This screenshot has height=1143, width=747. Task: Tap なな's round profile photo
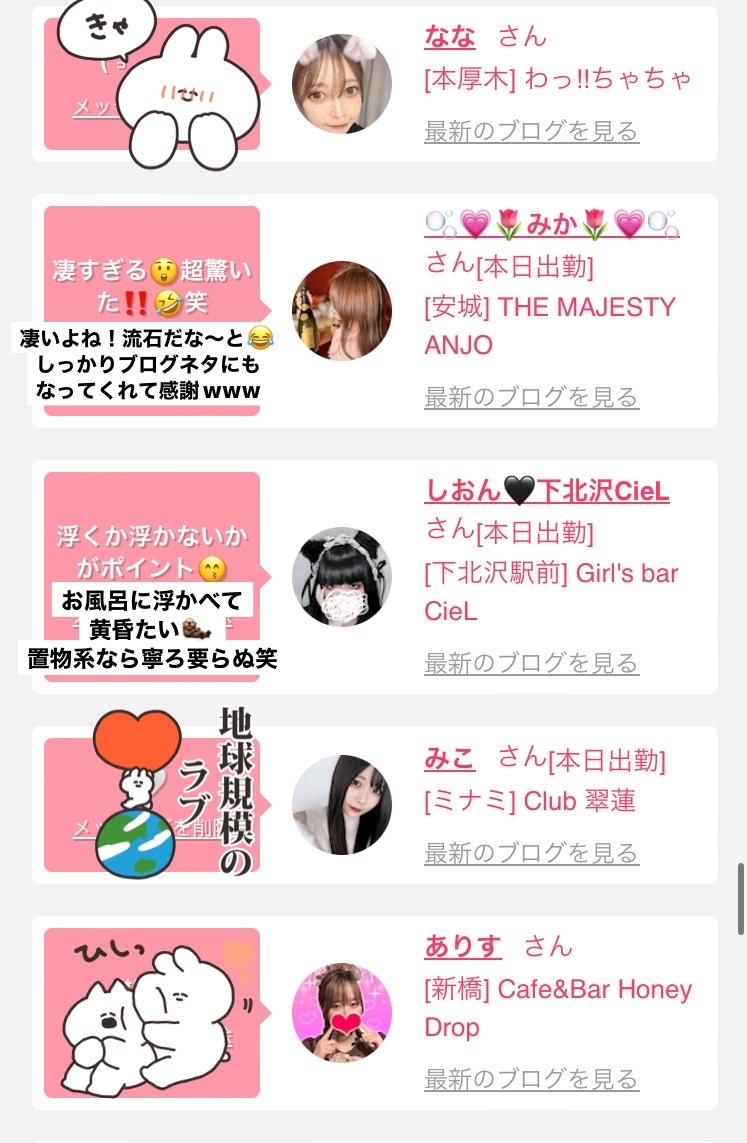click(x=342, y=84)
